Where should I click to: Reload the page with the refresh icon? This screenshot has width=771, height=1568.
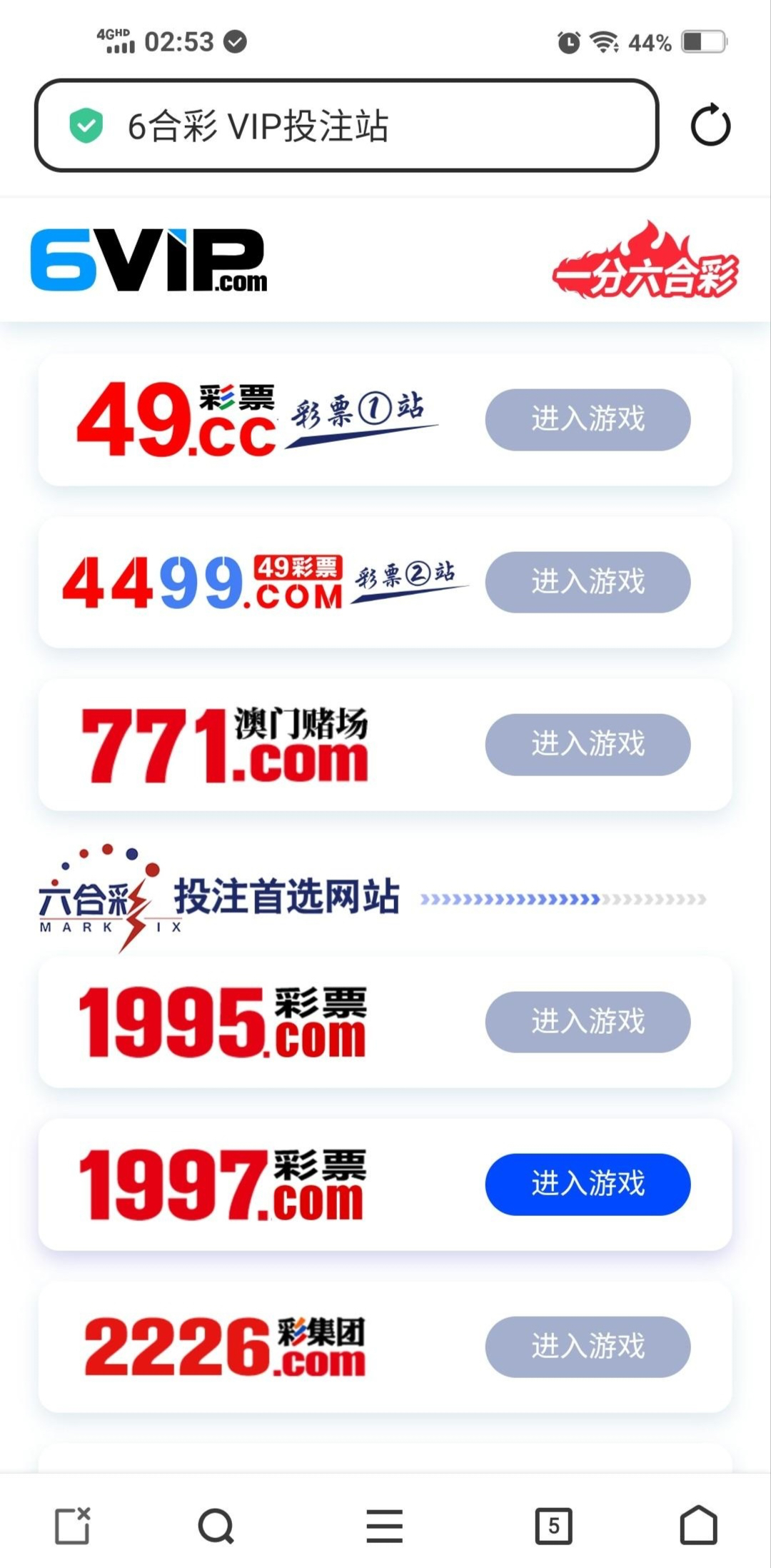point(710,126)
